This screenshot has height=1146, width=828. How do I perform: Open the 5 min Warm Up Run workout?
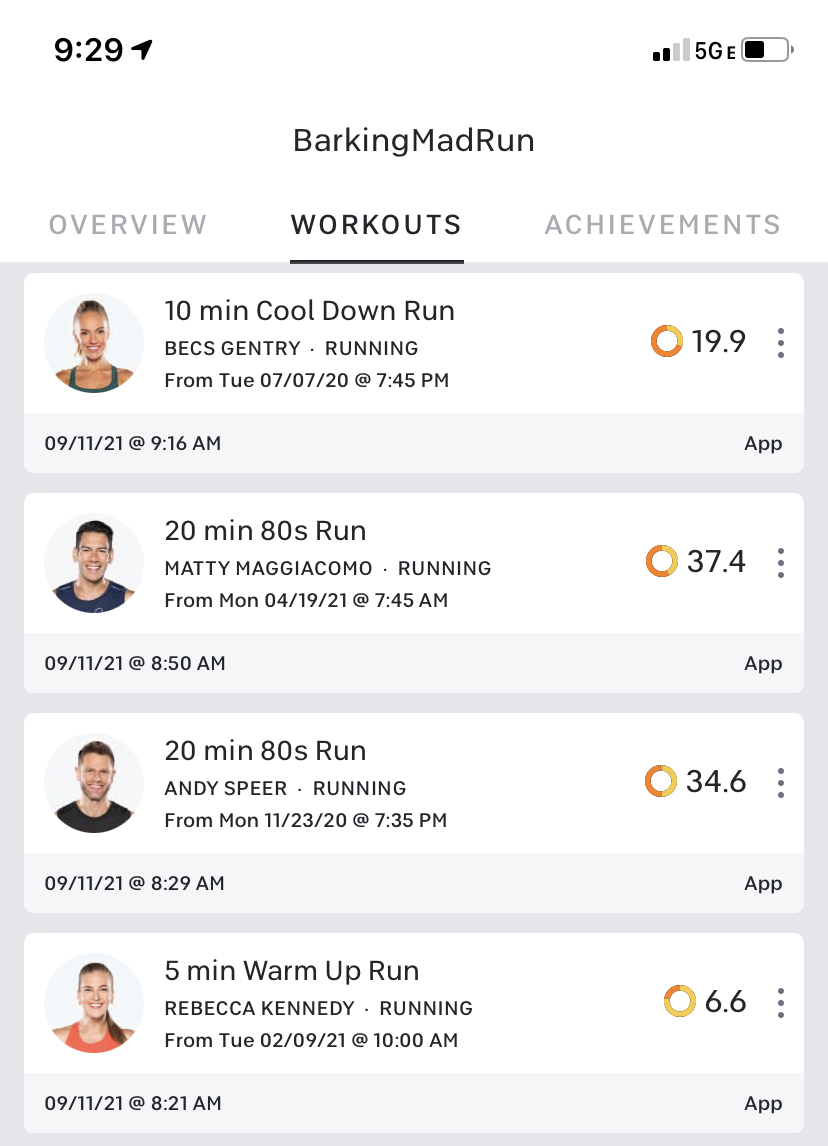pyautogui.click(x=292, y=971)
